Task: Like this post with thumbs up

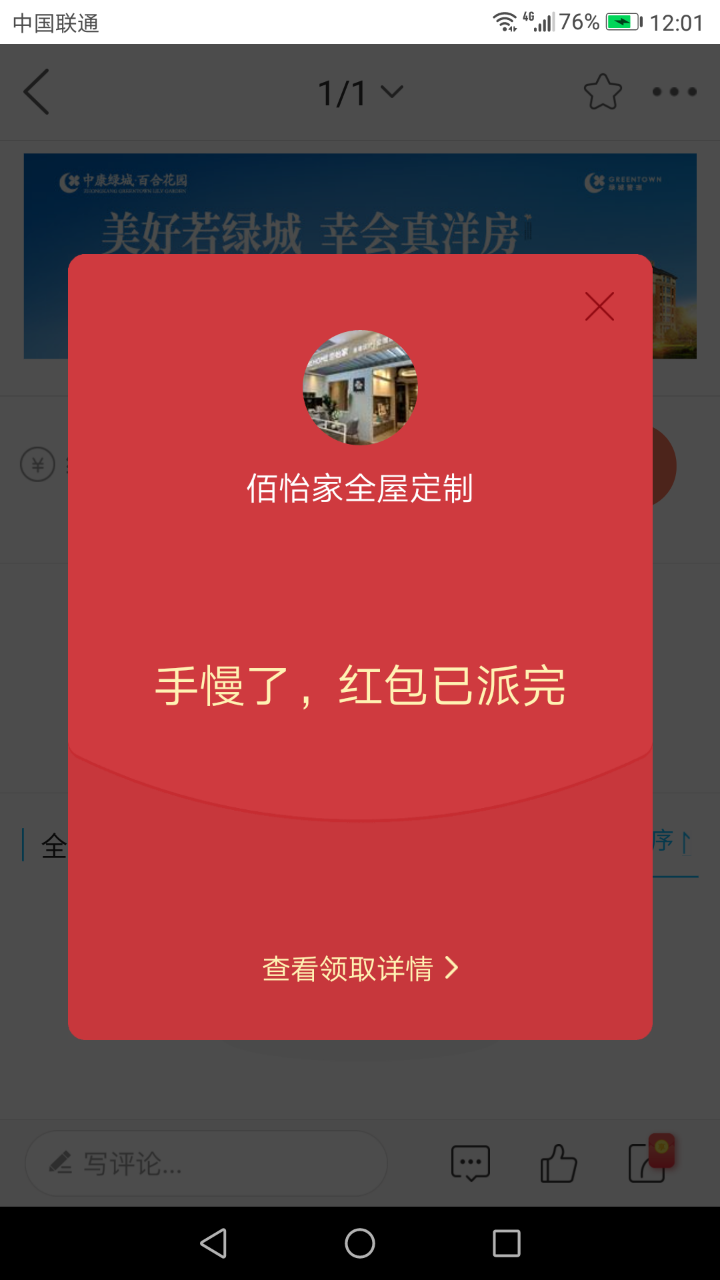Action: [x=558, y=1163]
